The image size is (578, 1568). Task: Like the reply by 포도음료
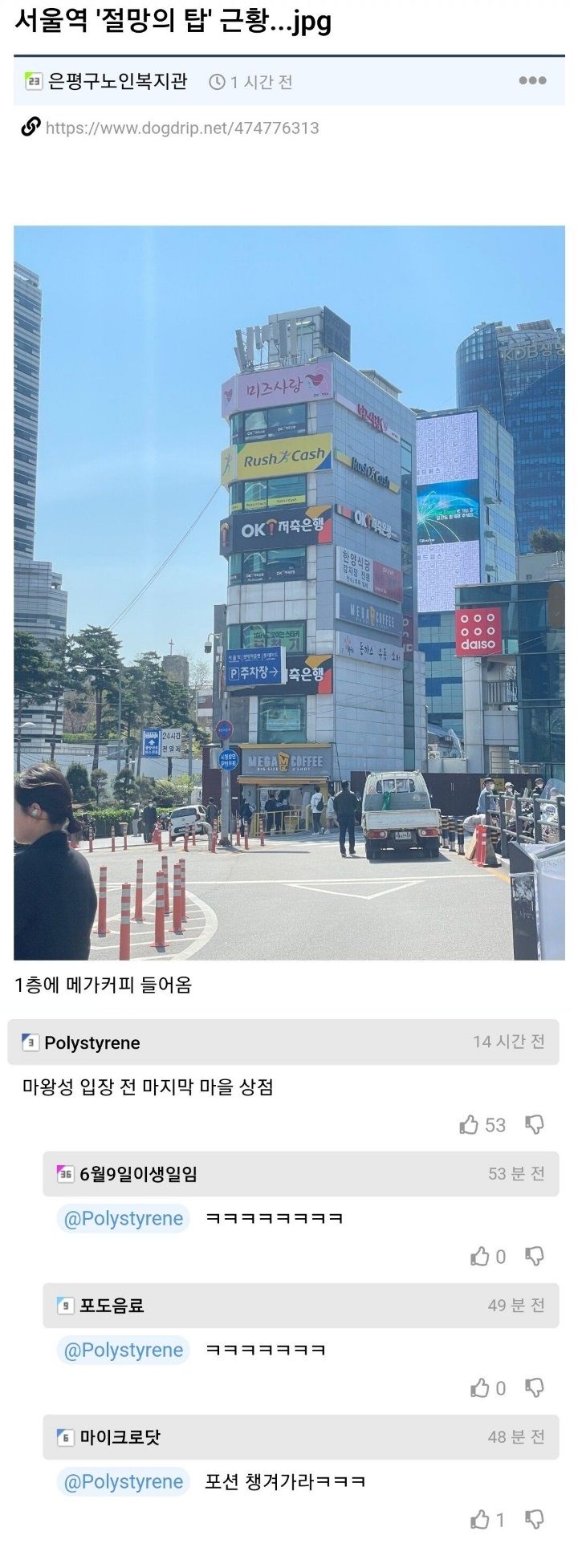point(480,1388)
